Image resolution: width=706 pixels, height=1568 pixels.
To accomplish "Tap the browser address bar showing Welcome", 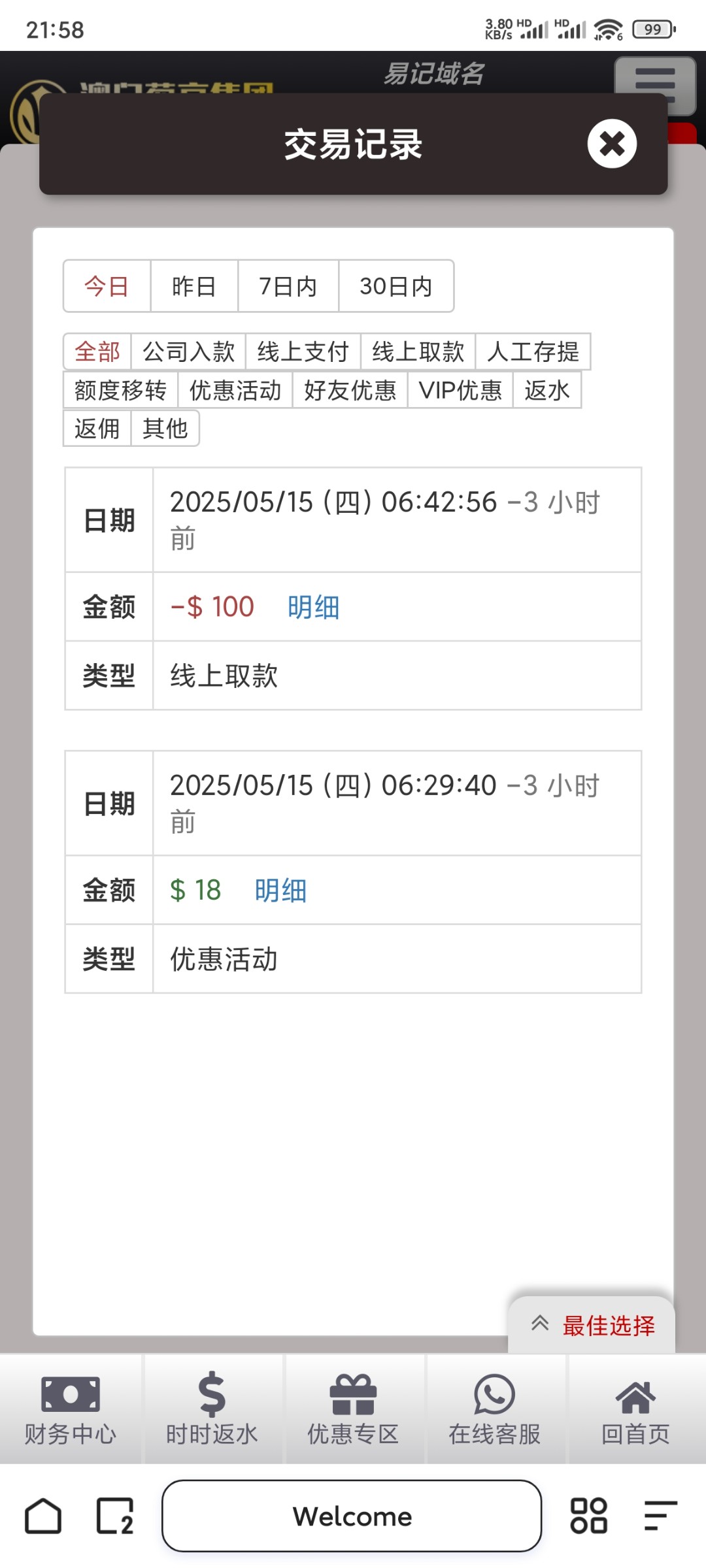I will coord(352,1516).
